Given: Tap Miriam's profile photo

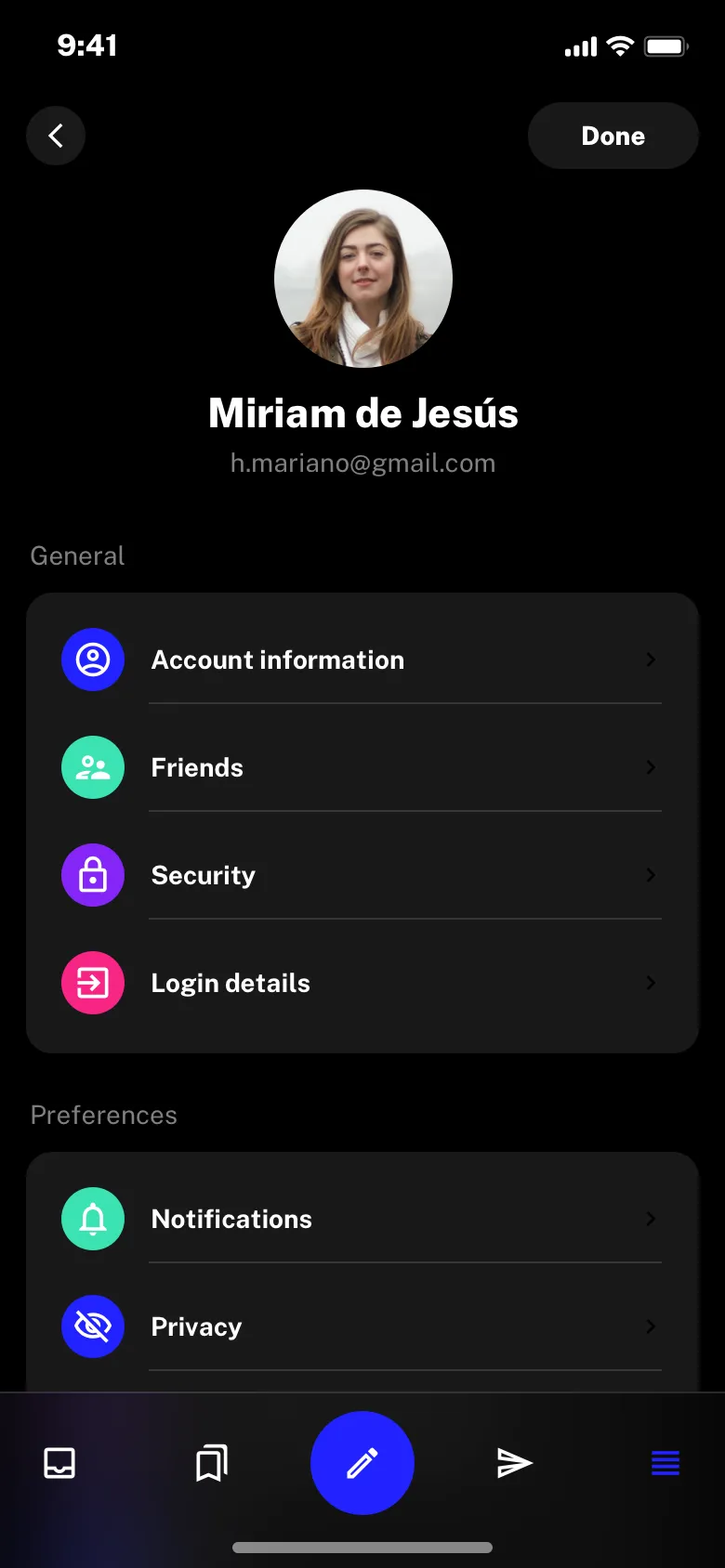Looking at the screenshot, I should pyautogui.click(x=363, y=279).
